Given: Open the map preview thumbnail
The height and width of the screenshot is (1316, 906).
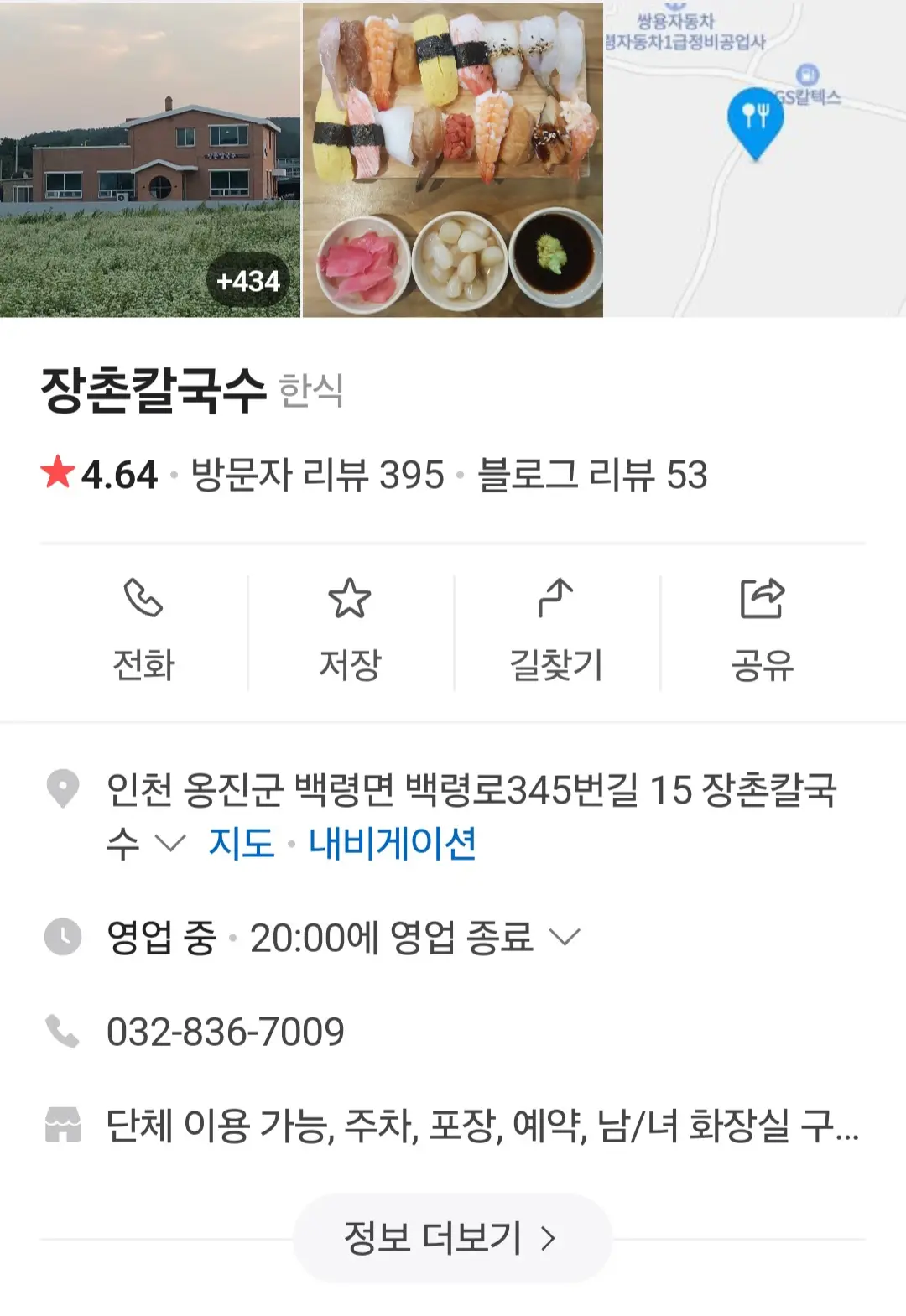Looking at the screenshot, I should tap(755, 159).
